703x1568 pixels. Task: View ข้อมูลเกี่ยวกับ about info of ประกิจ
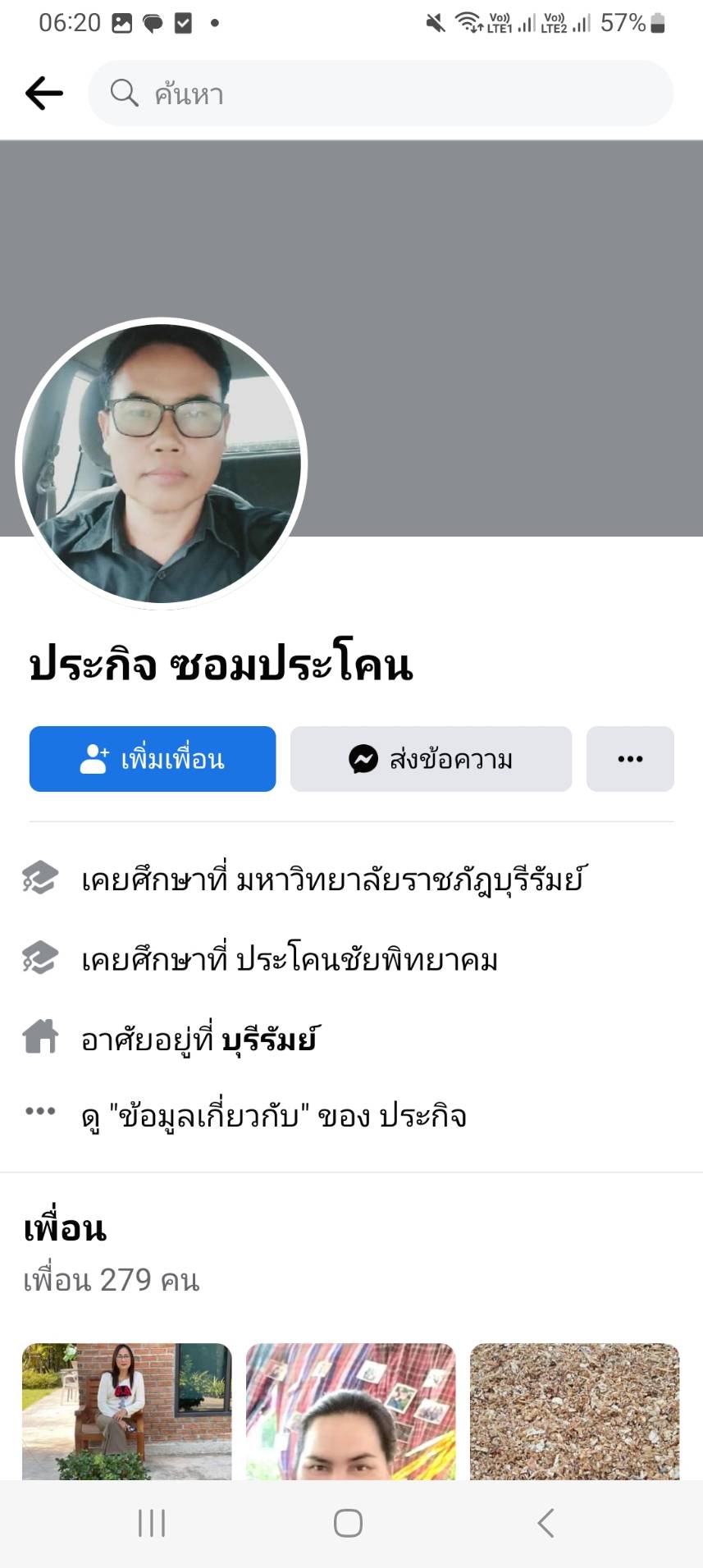274,1116
